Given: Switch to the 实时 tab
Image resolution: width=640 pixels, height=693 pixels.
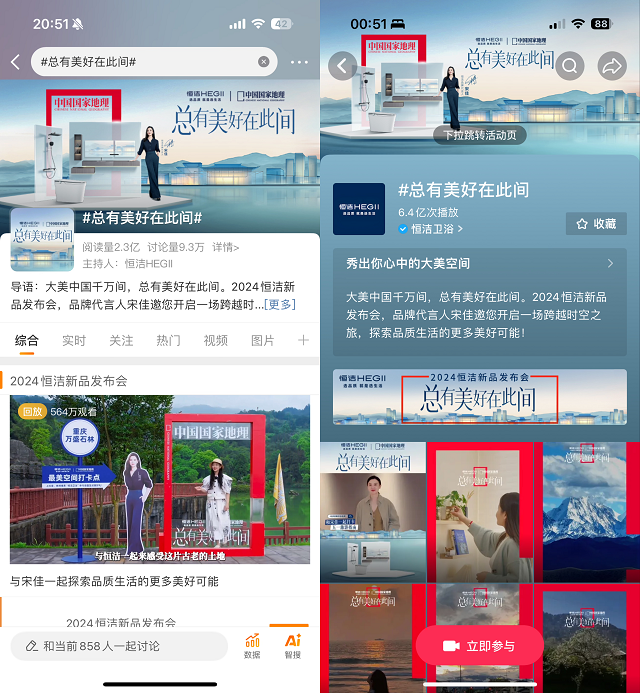Looking at the screenshot, I should tap(74, 341).
